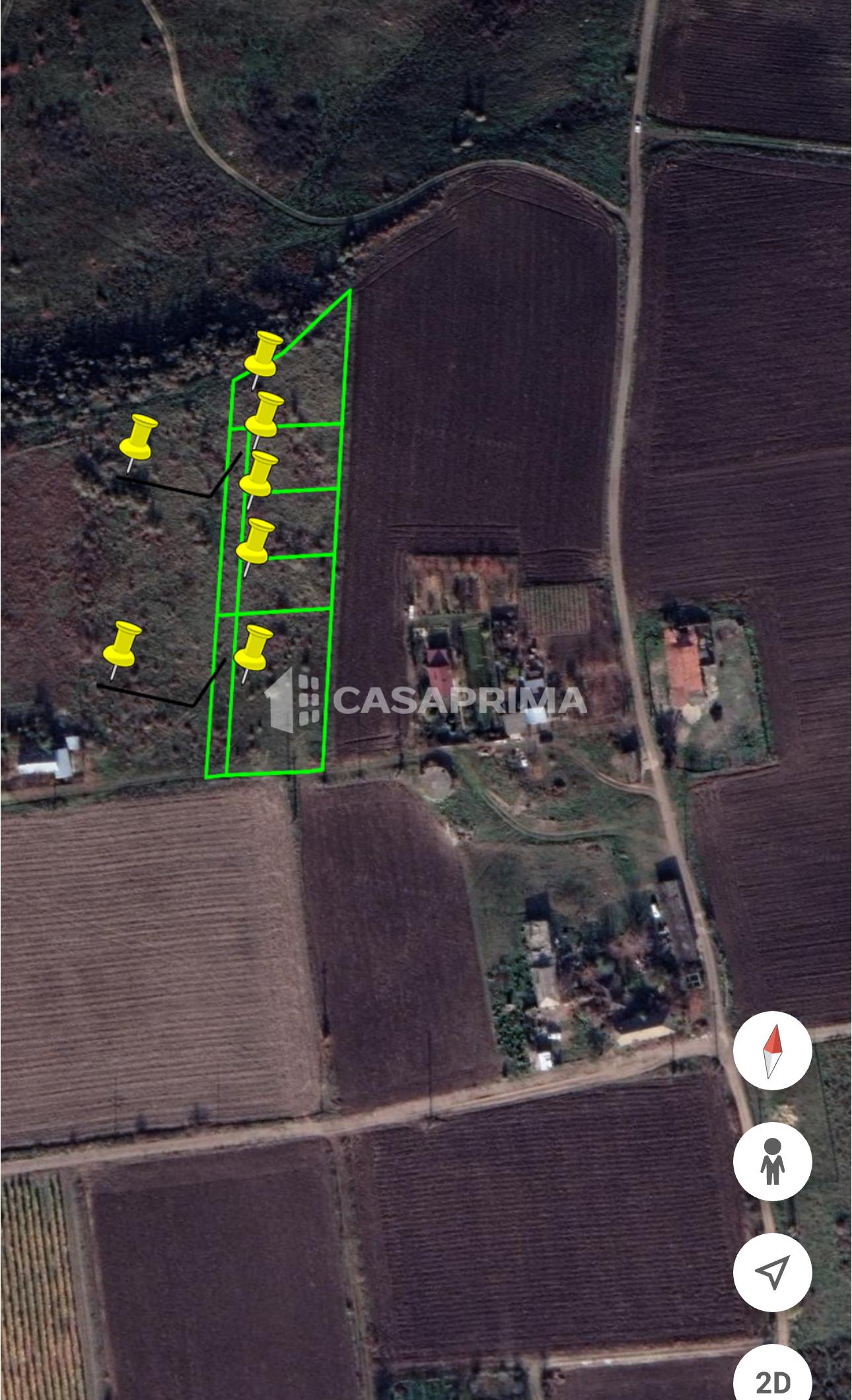Switch the map view to 2D

tap(772, 1372)
